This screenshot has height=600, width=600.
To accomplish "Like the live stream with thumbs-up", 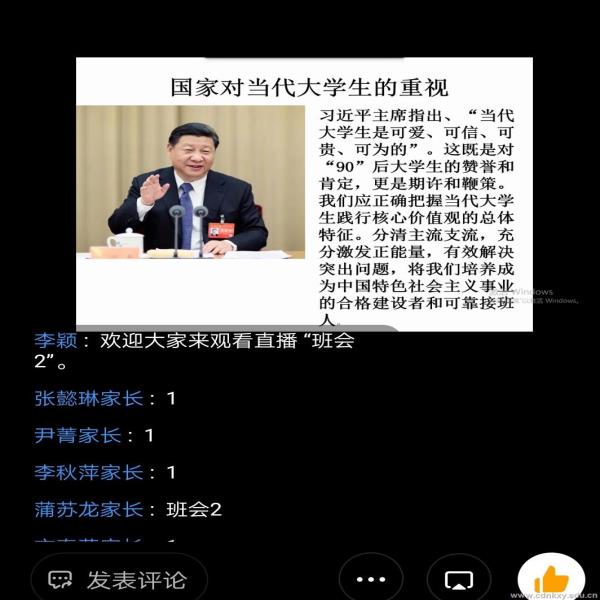I will tap(550, 579).
